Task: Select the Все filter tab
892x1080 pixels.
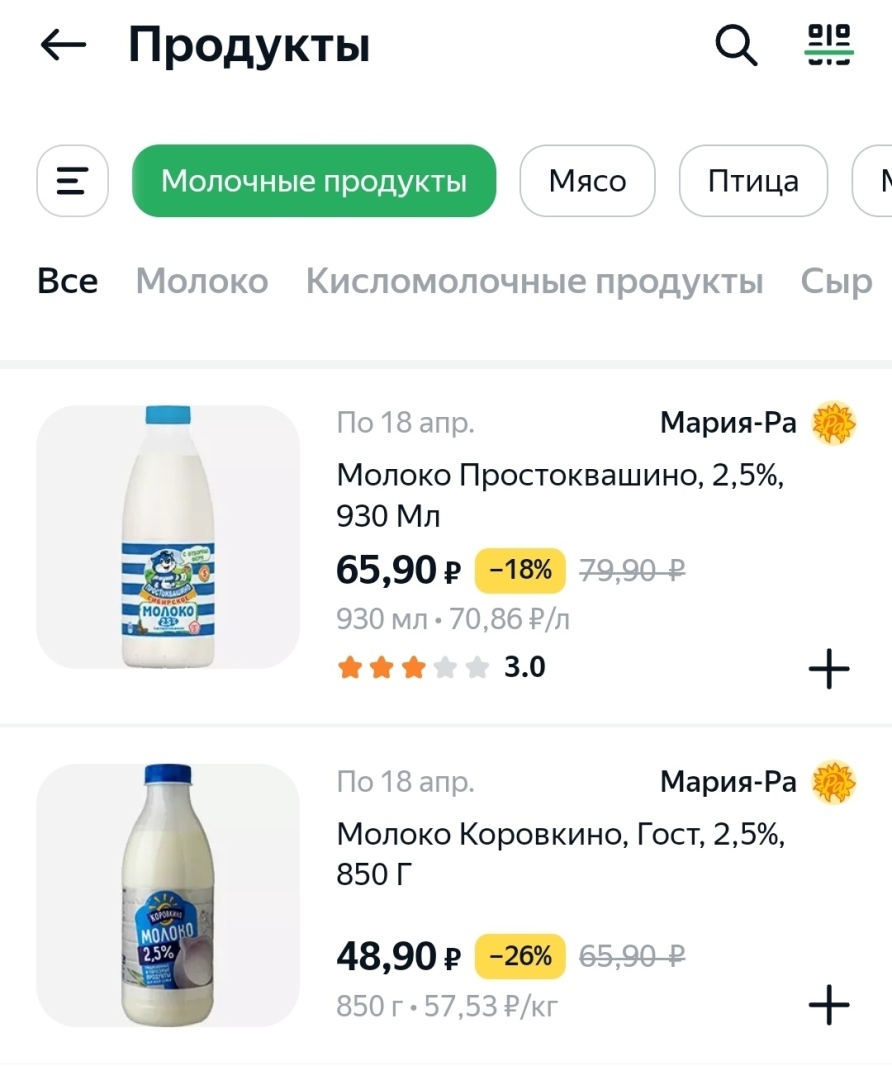Action: coord(66,281)
